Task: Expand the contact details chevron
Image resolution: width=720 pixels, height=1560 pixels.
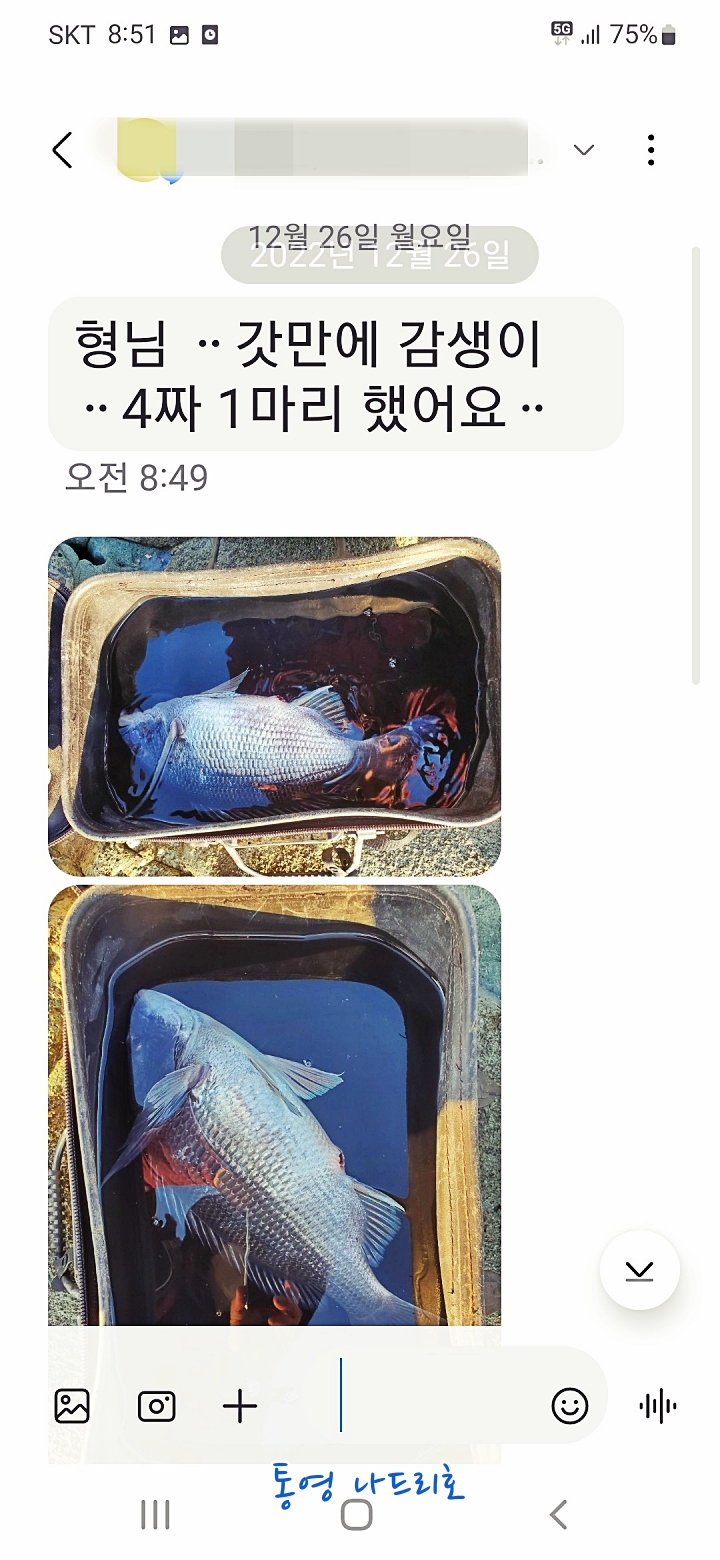Action: 584,150
